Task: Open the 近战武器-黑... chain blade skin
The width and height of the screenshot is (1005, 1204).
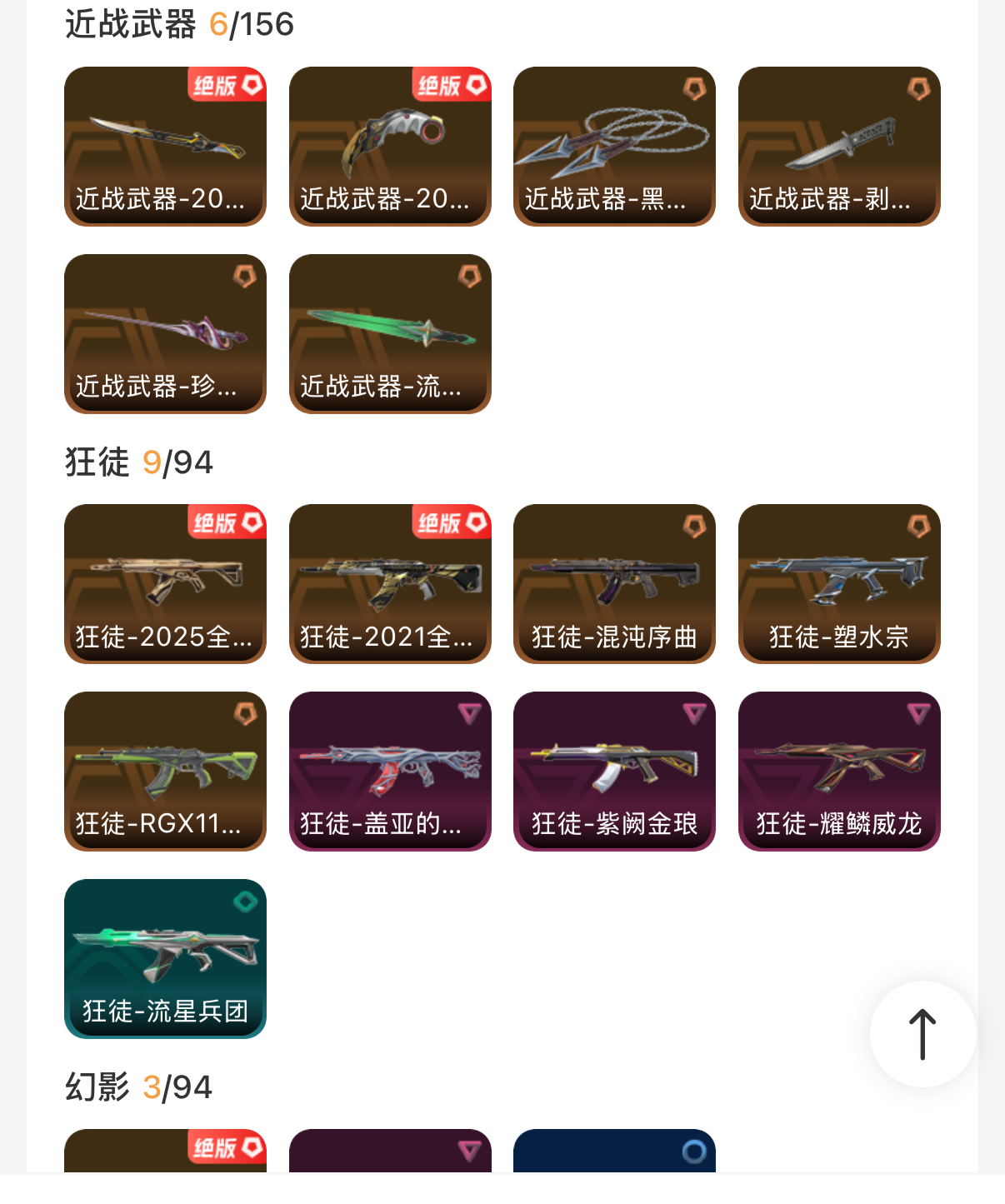Action: (614, 146)
